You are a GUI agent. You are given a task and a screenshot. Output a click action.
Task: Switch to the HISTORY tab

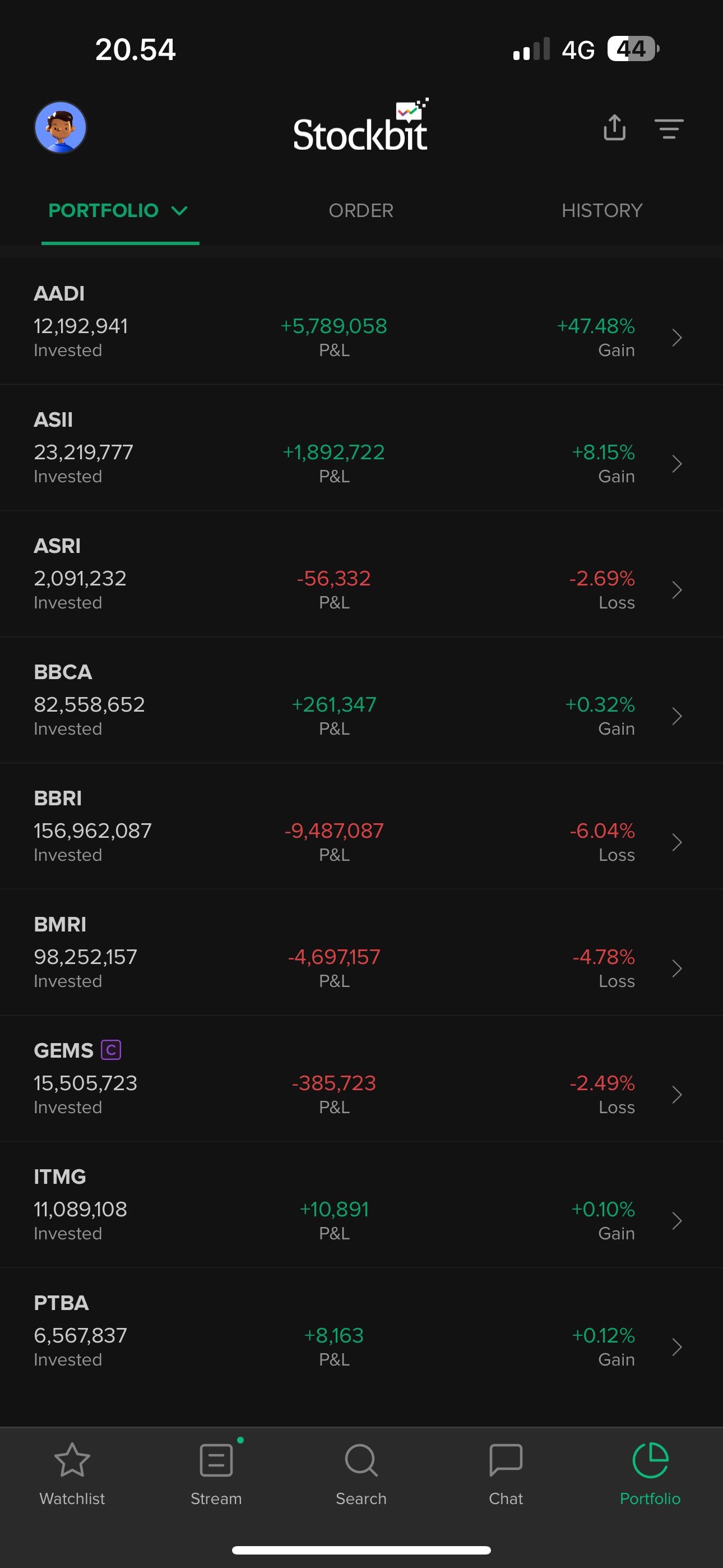602,211
